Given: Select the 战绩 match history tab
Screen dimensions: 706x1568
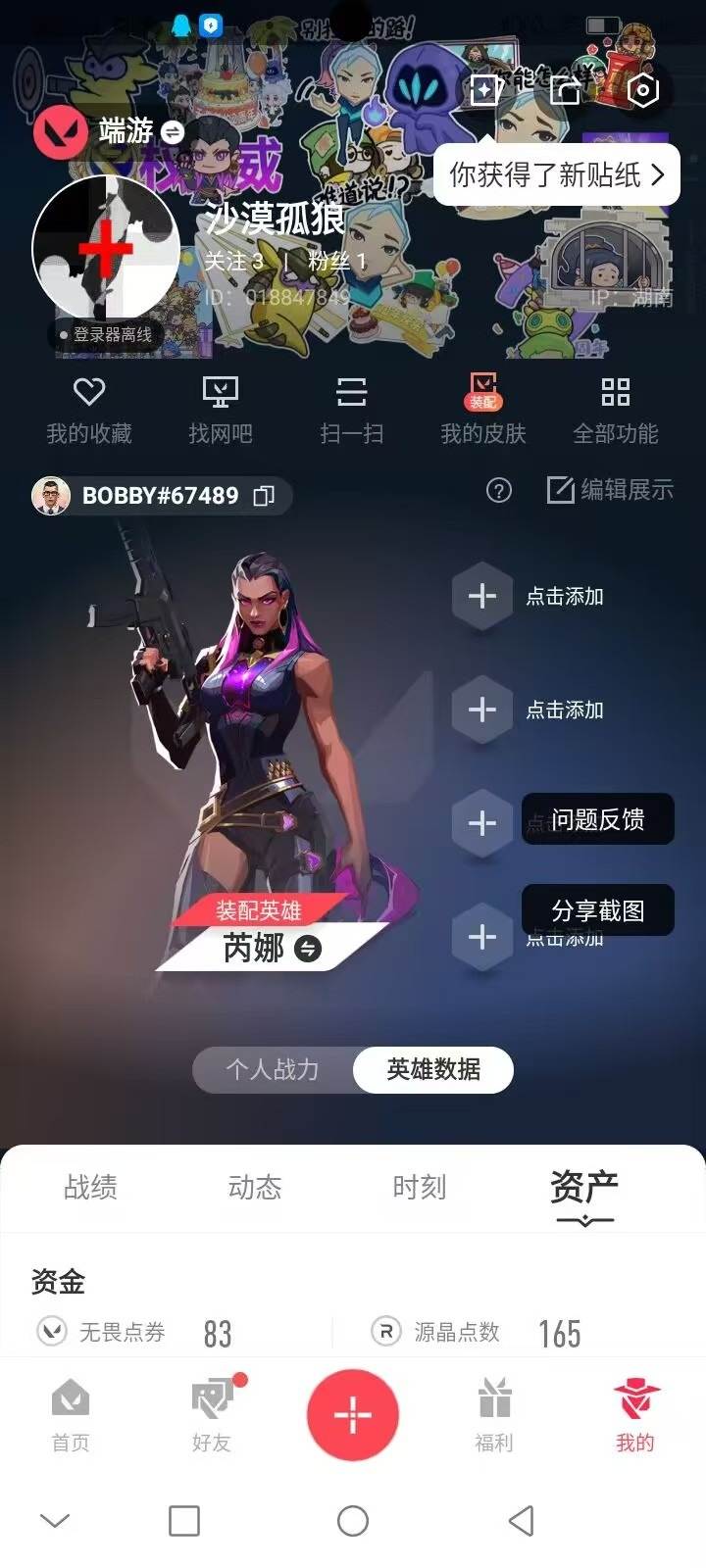Looking at the screenshot, I should [92, 1188].
